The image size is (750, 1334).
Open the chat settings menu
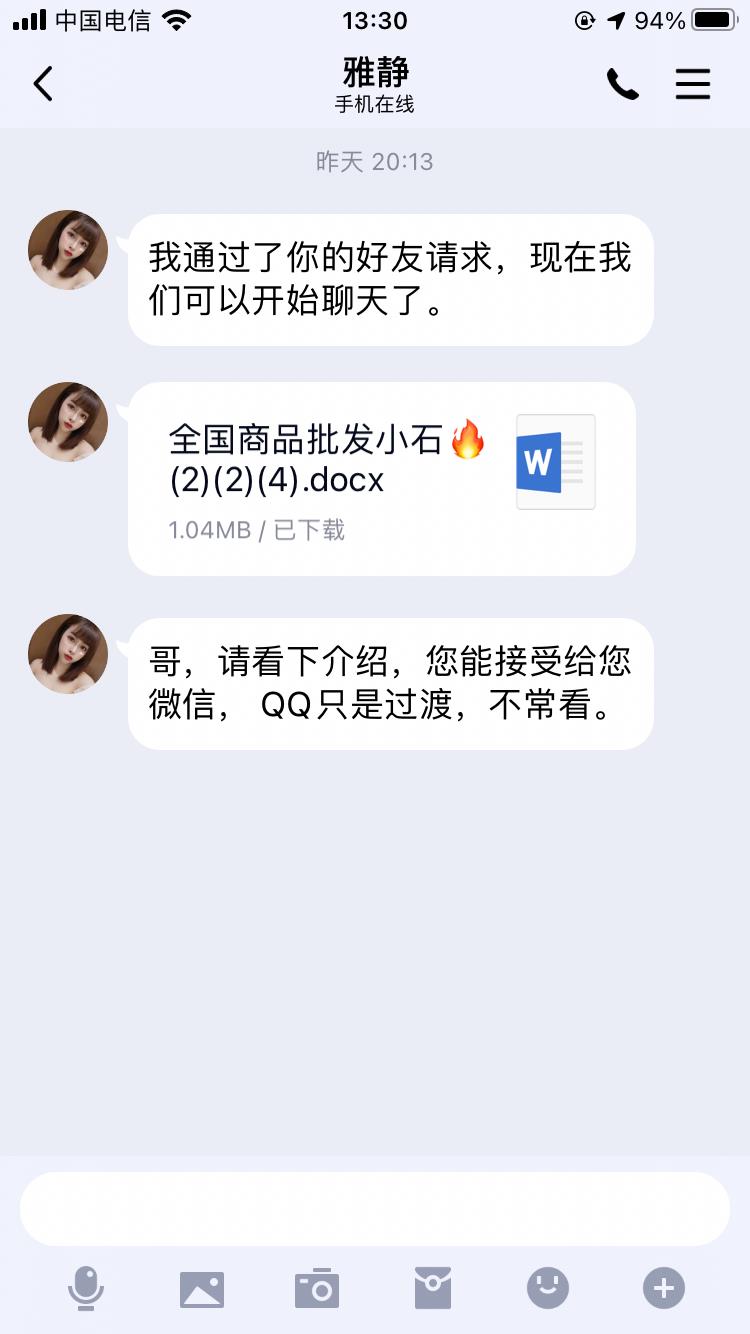click(x=692, y=85)
